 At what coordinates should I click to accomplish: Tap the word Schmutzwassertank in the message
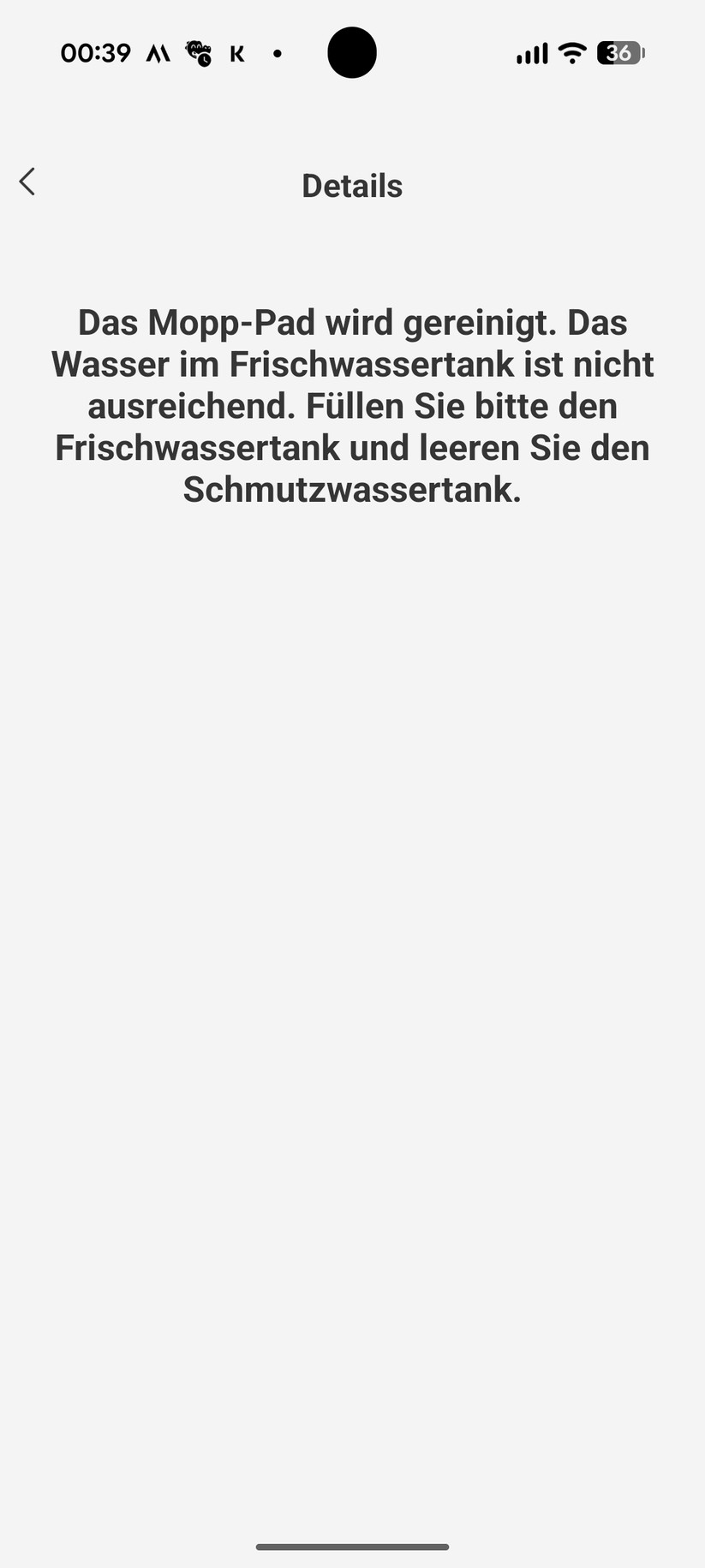[351, 489]
